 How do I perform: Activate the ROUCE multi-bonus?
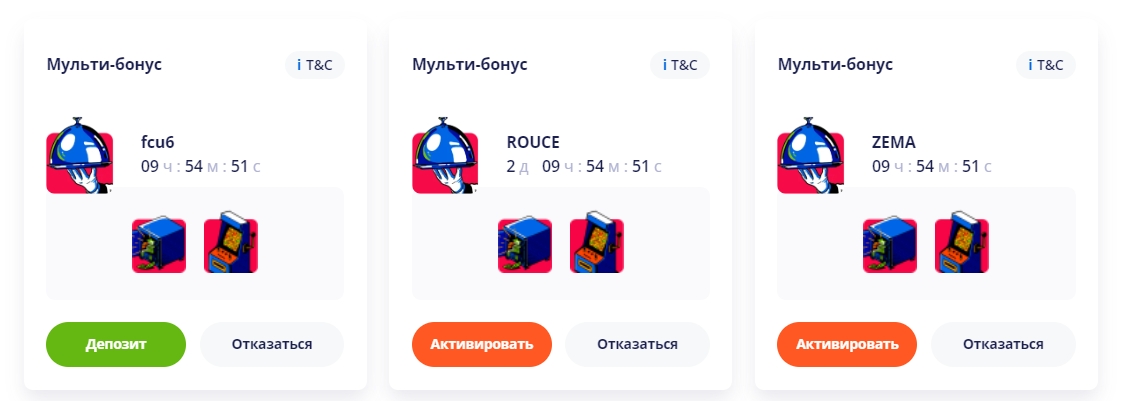pyautogui.click(x=481, y=344)
